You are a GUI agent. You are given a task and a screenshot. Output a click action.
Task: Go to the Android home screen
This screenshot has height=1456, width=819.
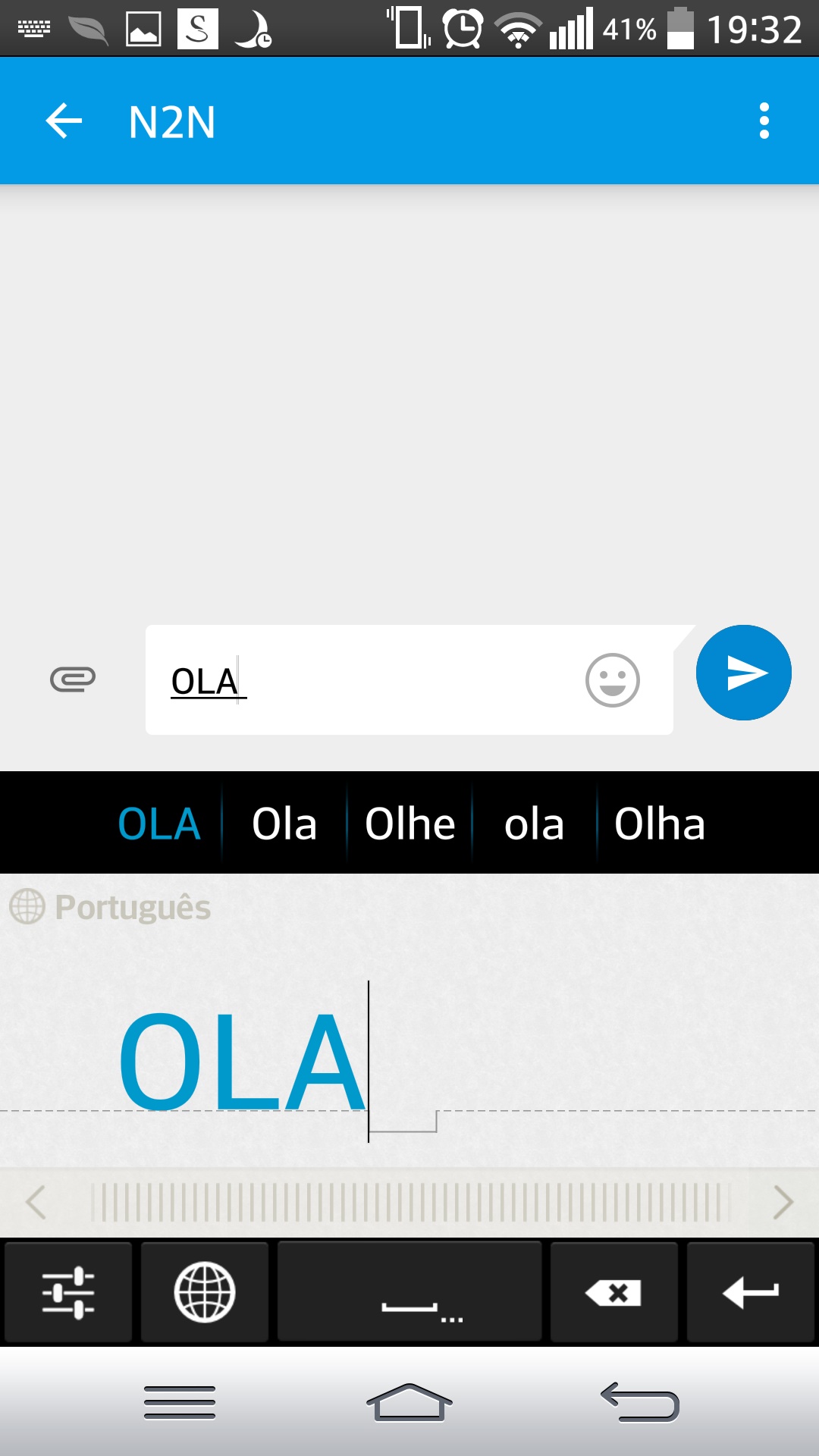409,1402
